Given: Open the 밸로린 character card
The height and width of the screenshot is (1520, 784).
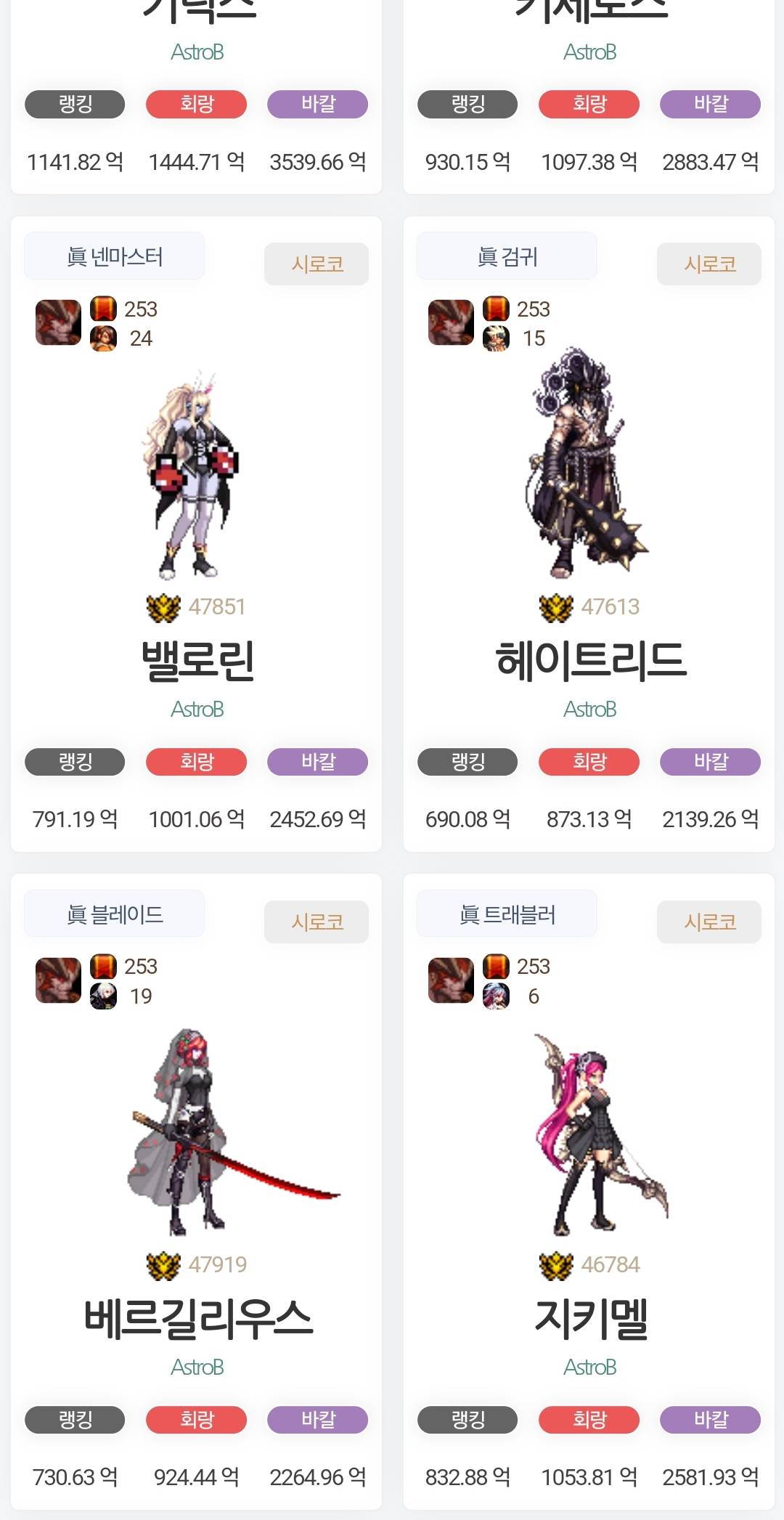Looking at the screenshot, I should pyautogui.click(x=197, y=659).
